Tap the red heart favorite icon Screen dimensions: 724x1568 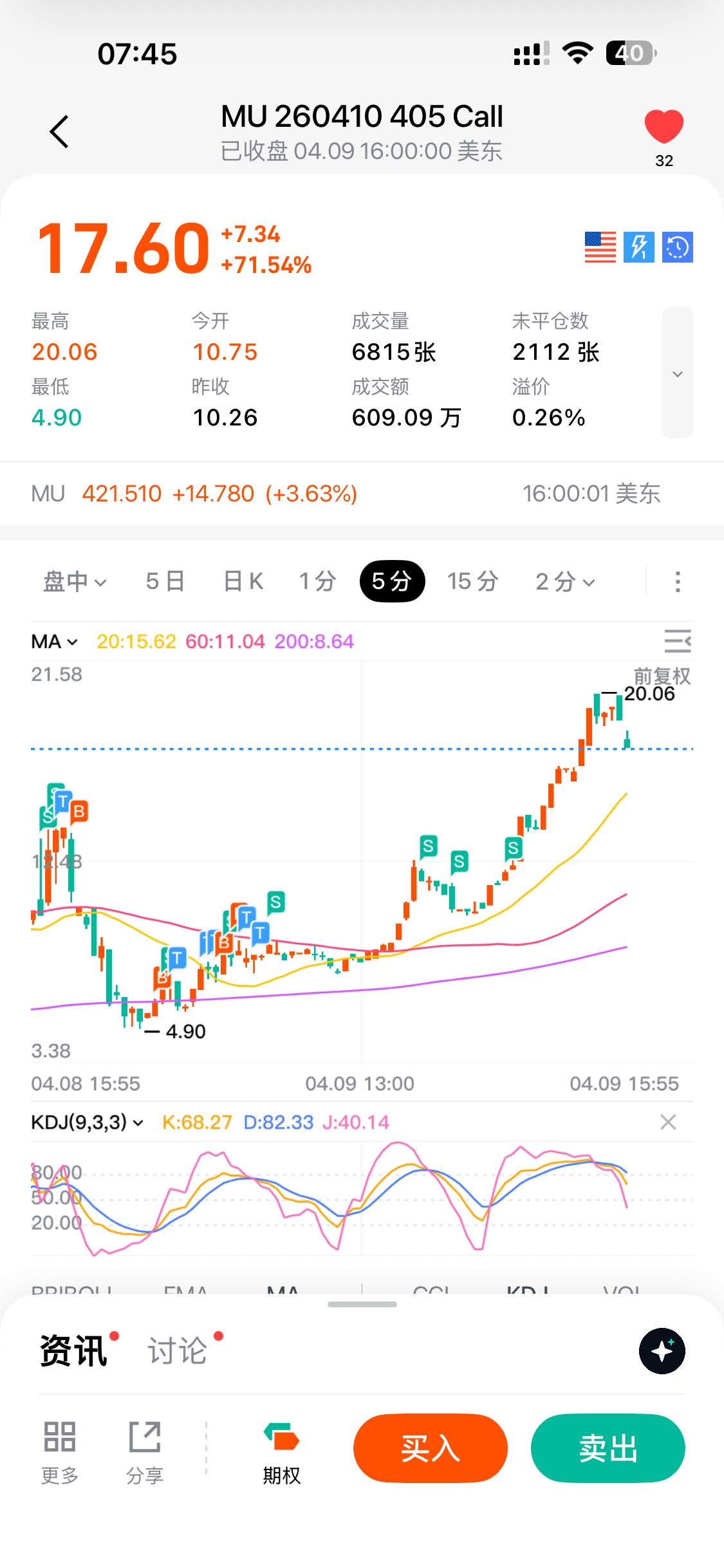tap(664, 127)
